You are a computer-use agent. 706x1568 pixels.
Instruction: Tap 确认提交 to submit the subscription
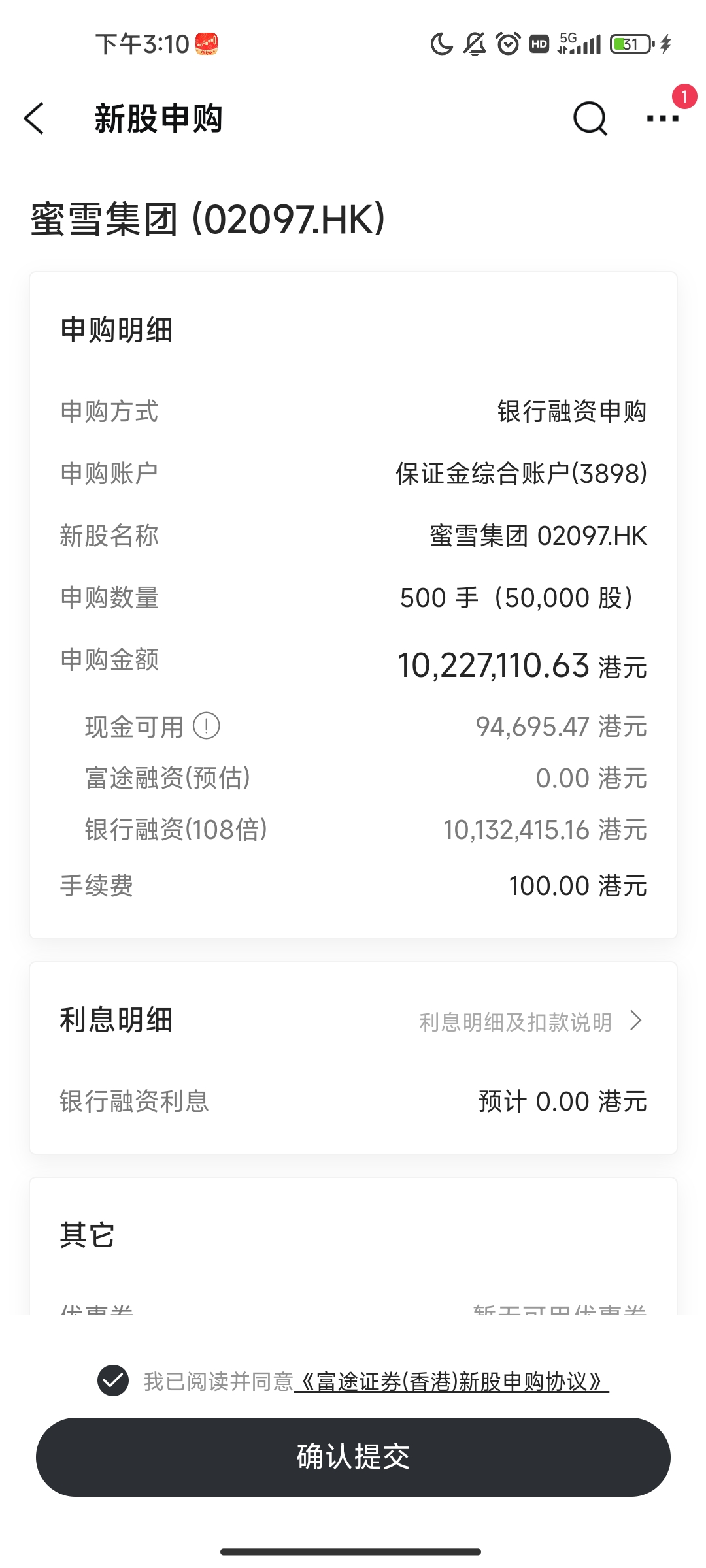point(353,1457)
